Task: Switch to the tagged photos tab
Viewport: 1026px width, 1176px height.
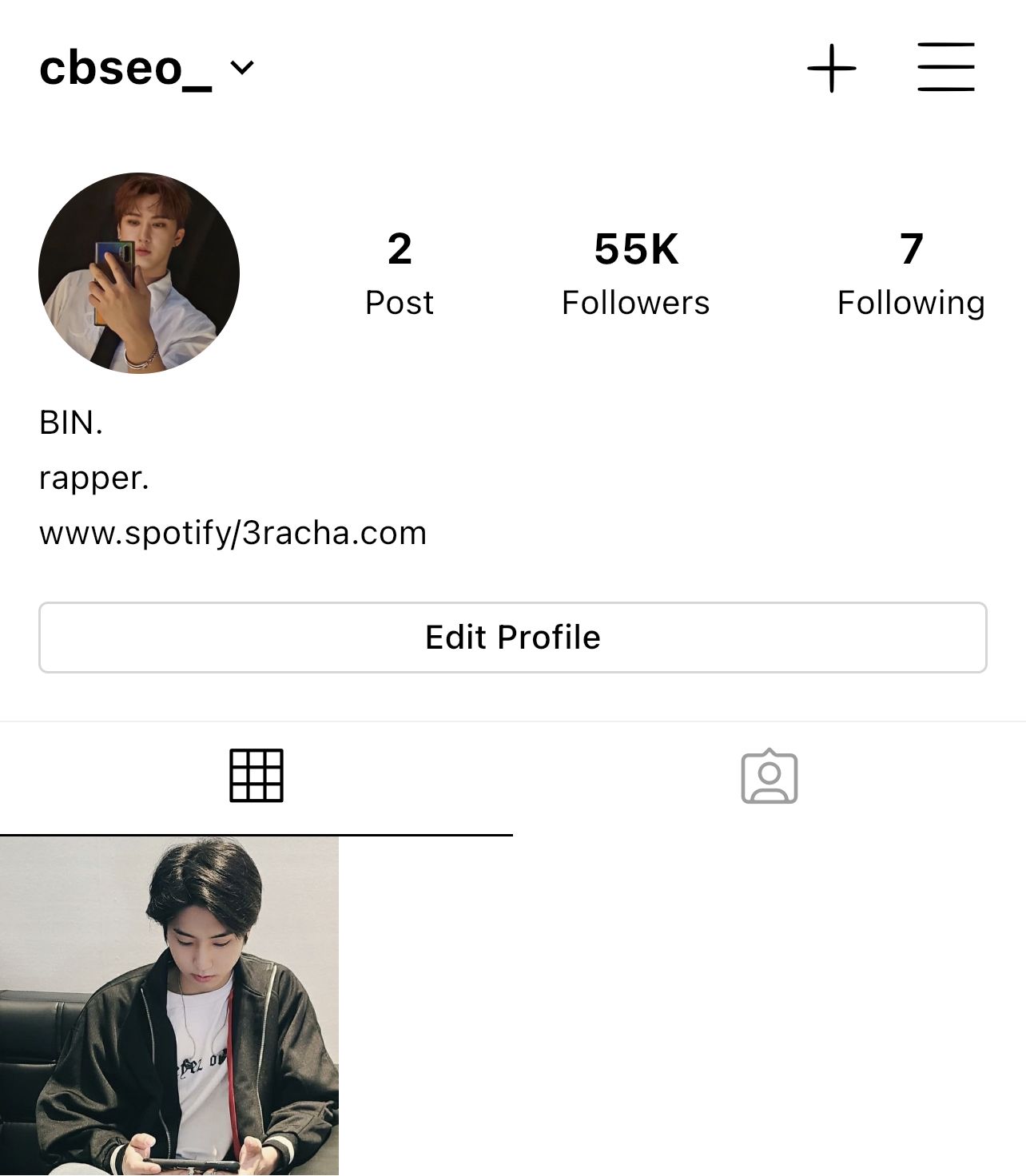Action: coord(769,776)
